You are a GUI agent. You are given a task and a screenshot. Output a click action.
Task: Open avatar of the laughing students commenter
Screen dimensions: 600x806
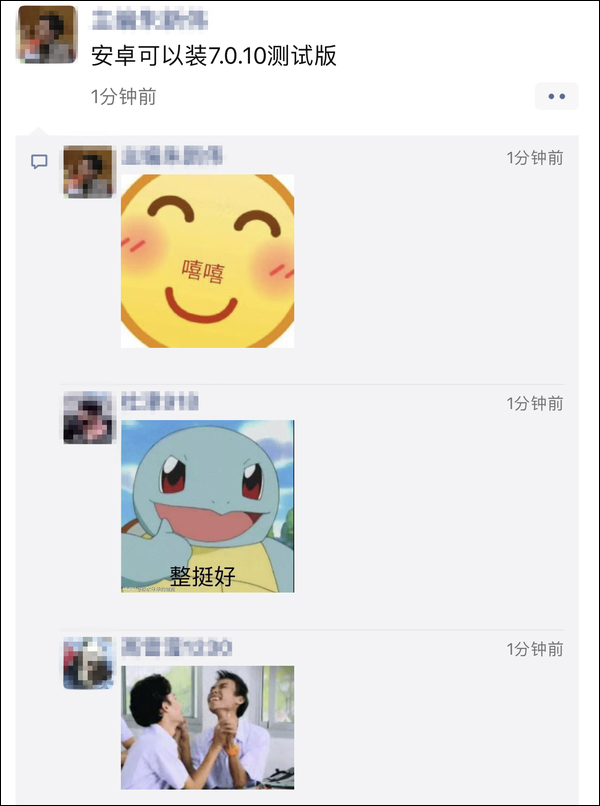[x=88, y=663]
